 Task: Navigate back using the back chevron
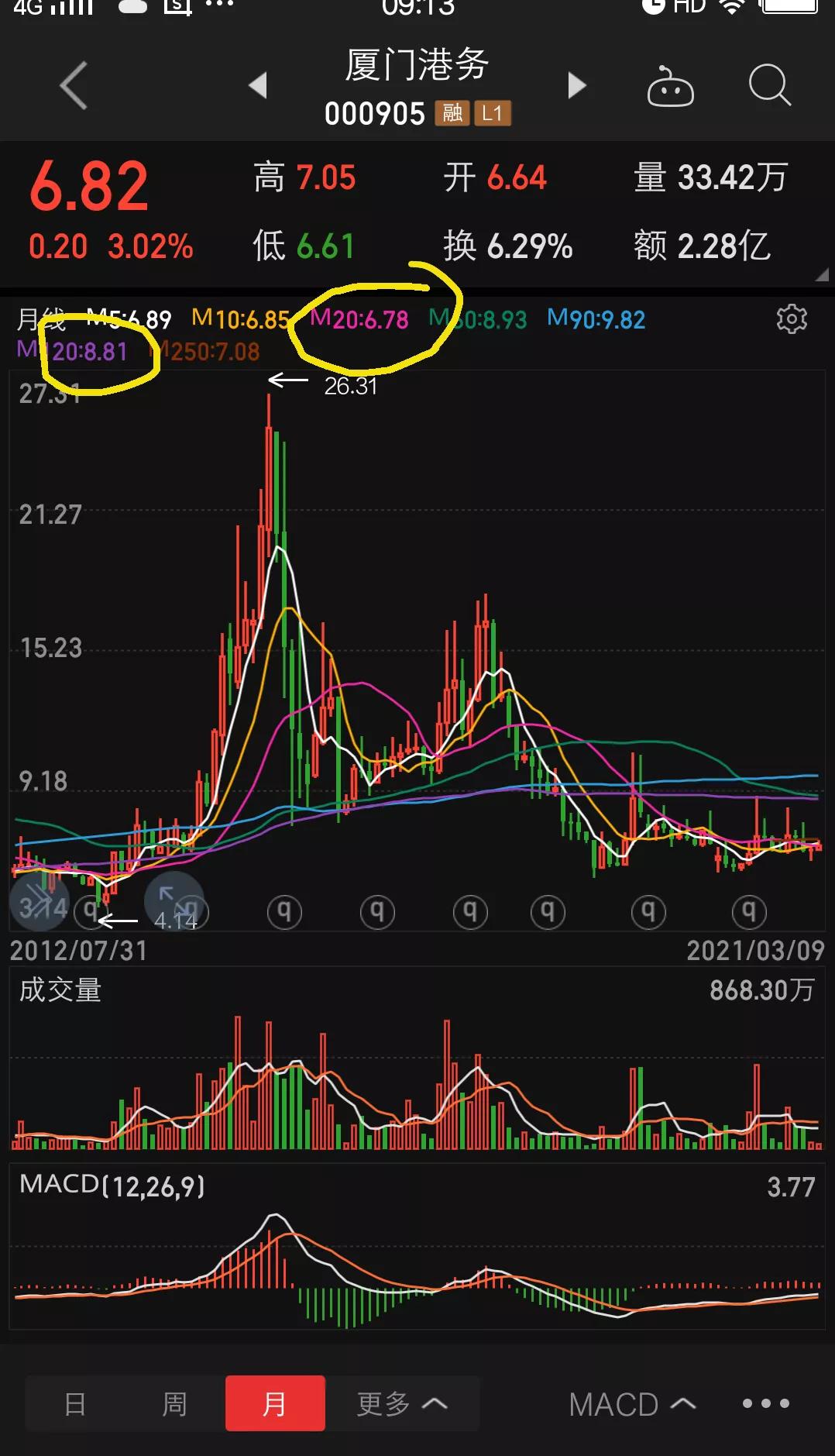click(x=72, y=85)
